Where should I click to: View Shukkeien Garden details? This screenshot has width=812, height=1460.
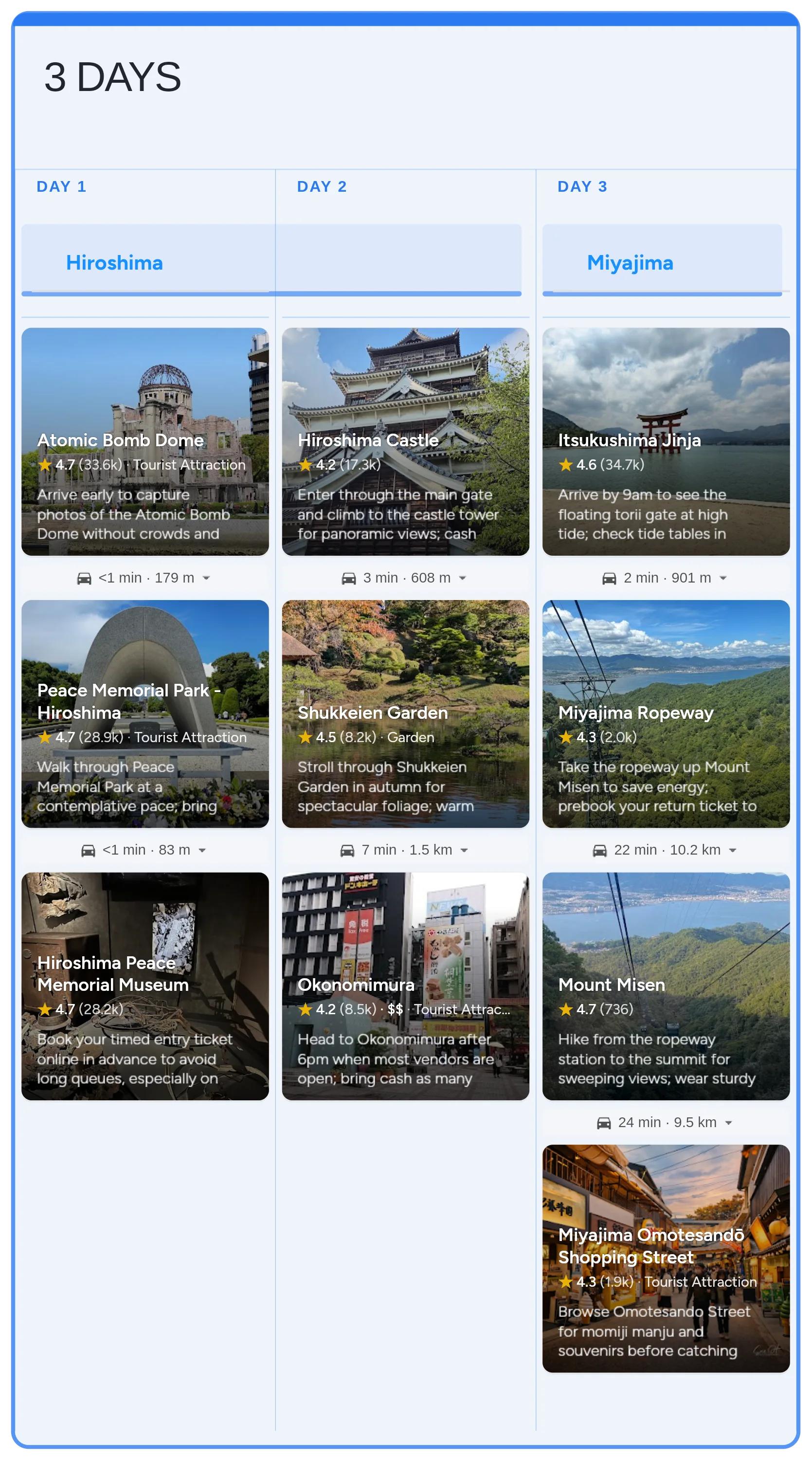pyautogui.click(x=405, y=713)
